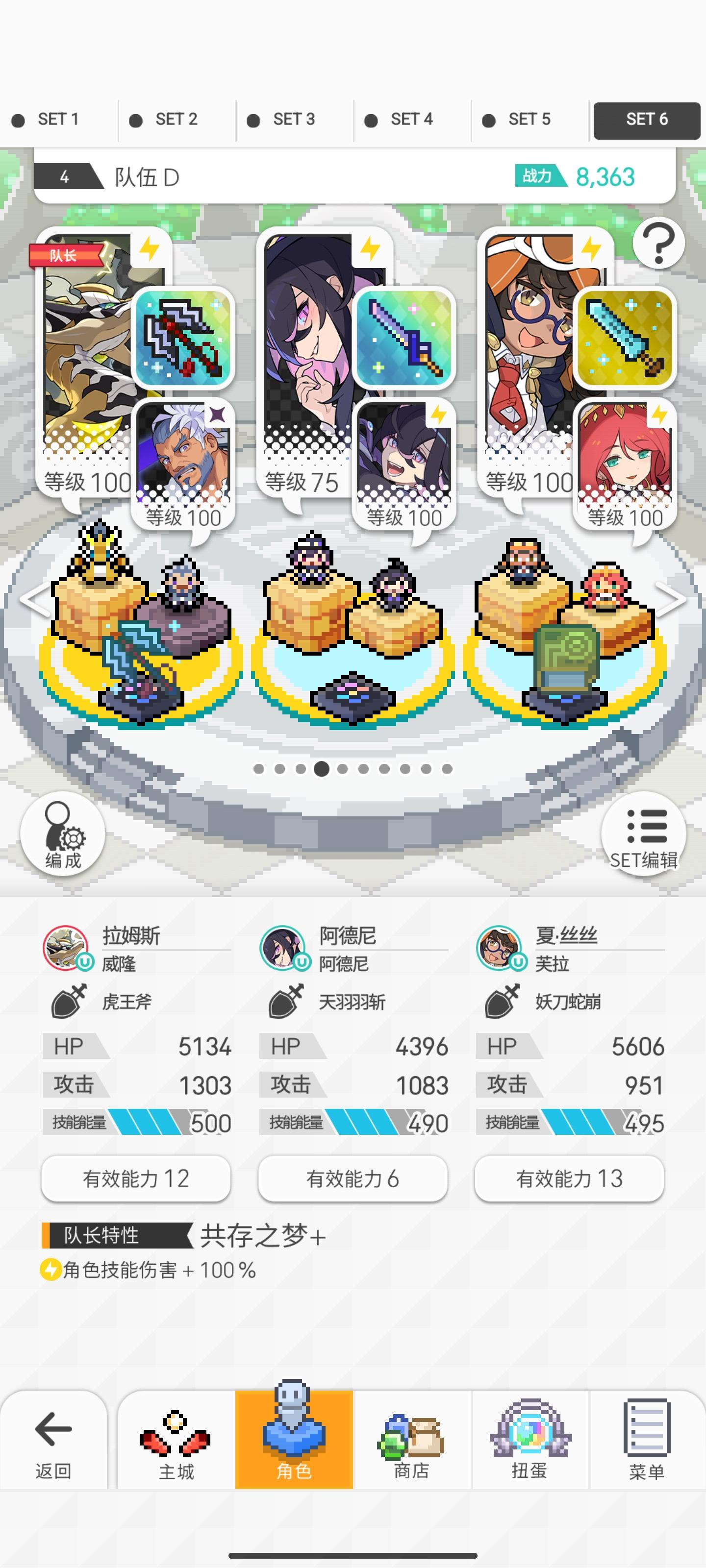
Task: Tap the 有效能力 12 button for 拉姆斯
Action: tap(136, 1178)
